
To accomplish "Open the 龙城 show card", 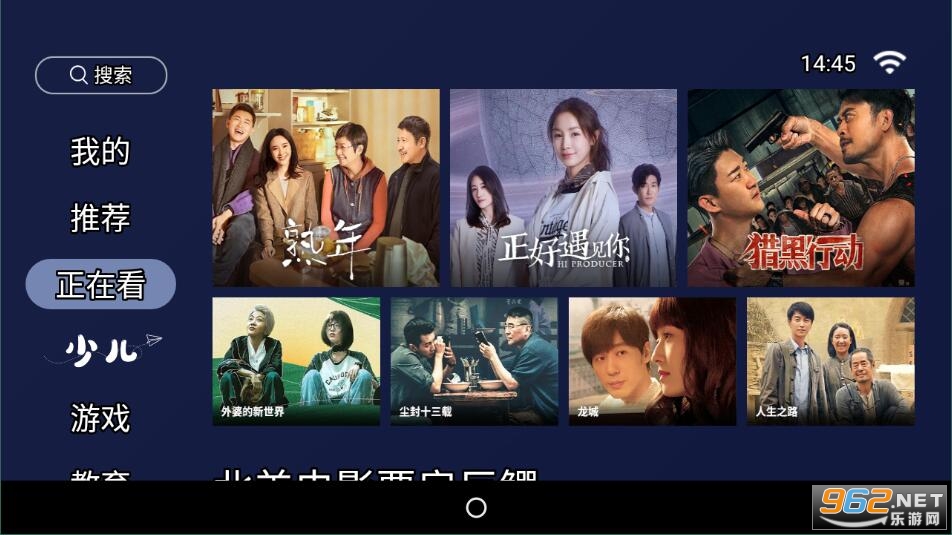I will coord(652,361).
